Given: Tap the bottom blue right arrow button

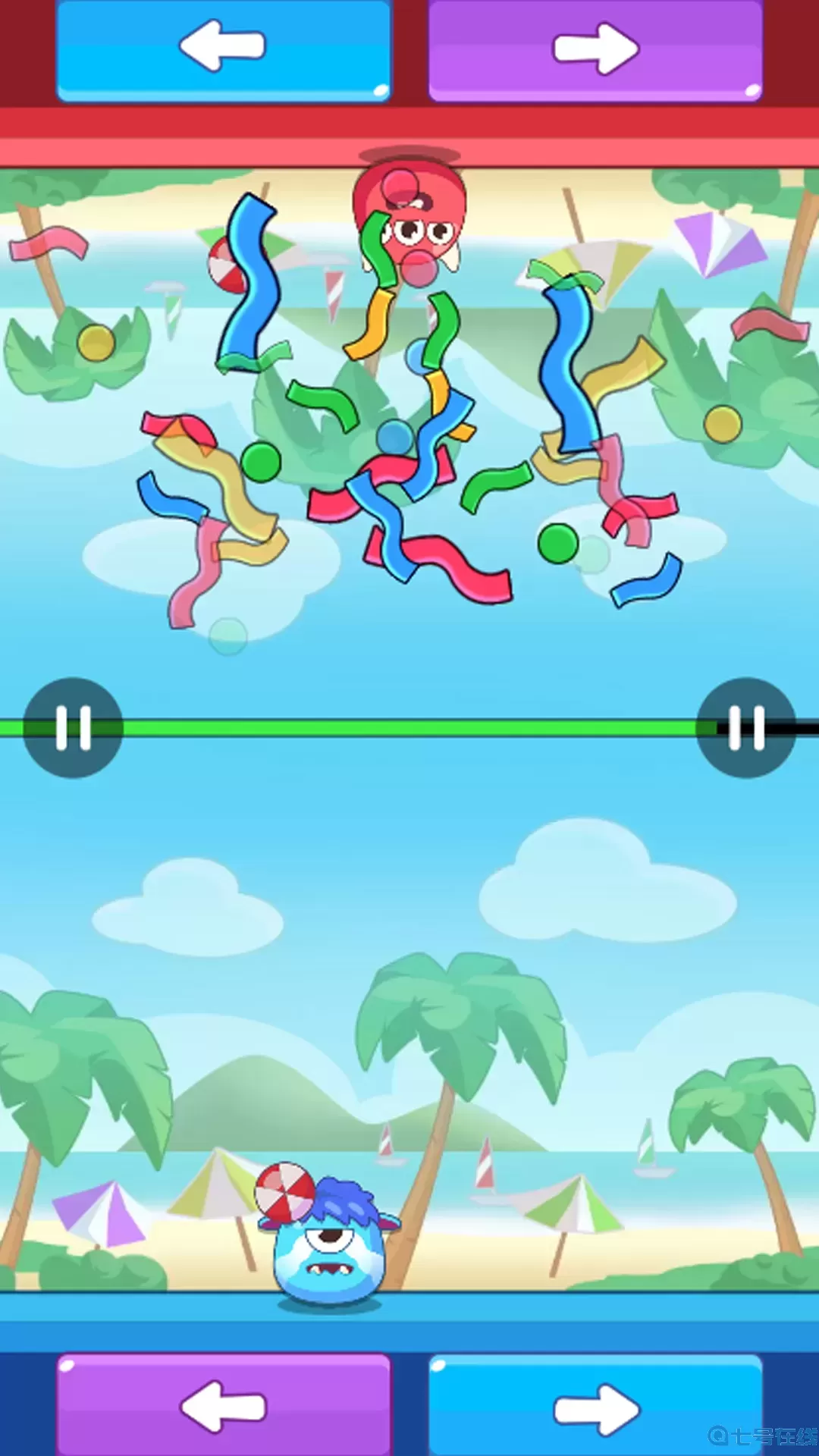Looking at the screenshot, I should click(x=595, y=1405).
